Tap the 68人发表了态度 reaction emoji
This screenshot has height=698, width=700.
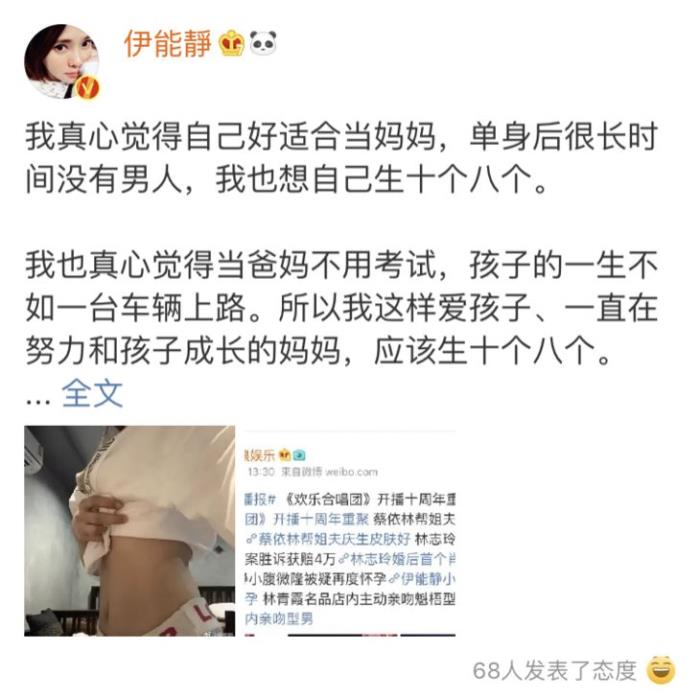click(661, 668)
